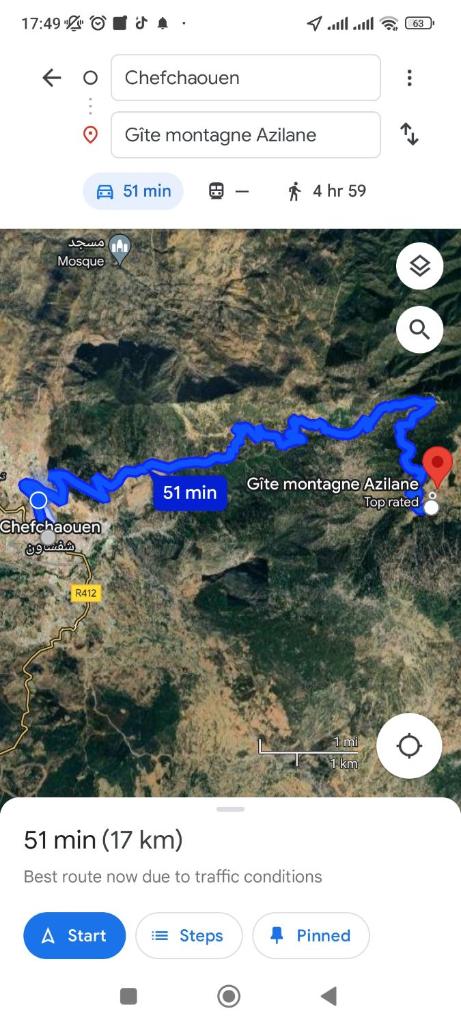
Task: Tap the Mosque place marker on map
Action: [120, 250]
